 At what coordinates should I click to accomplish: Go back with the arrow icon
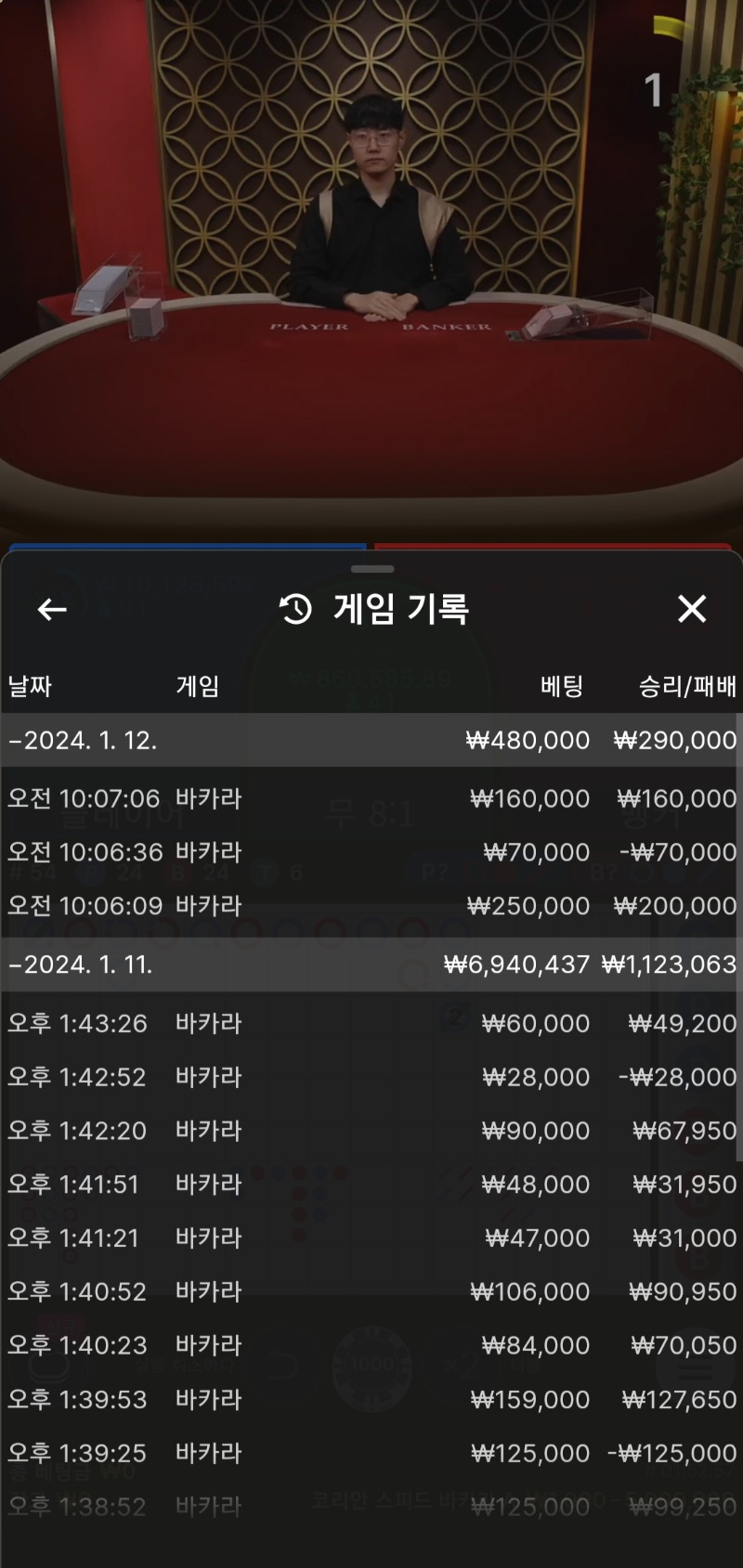52,609
